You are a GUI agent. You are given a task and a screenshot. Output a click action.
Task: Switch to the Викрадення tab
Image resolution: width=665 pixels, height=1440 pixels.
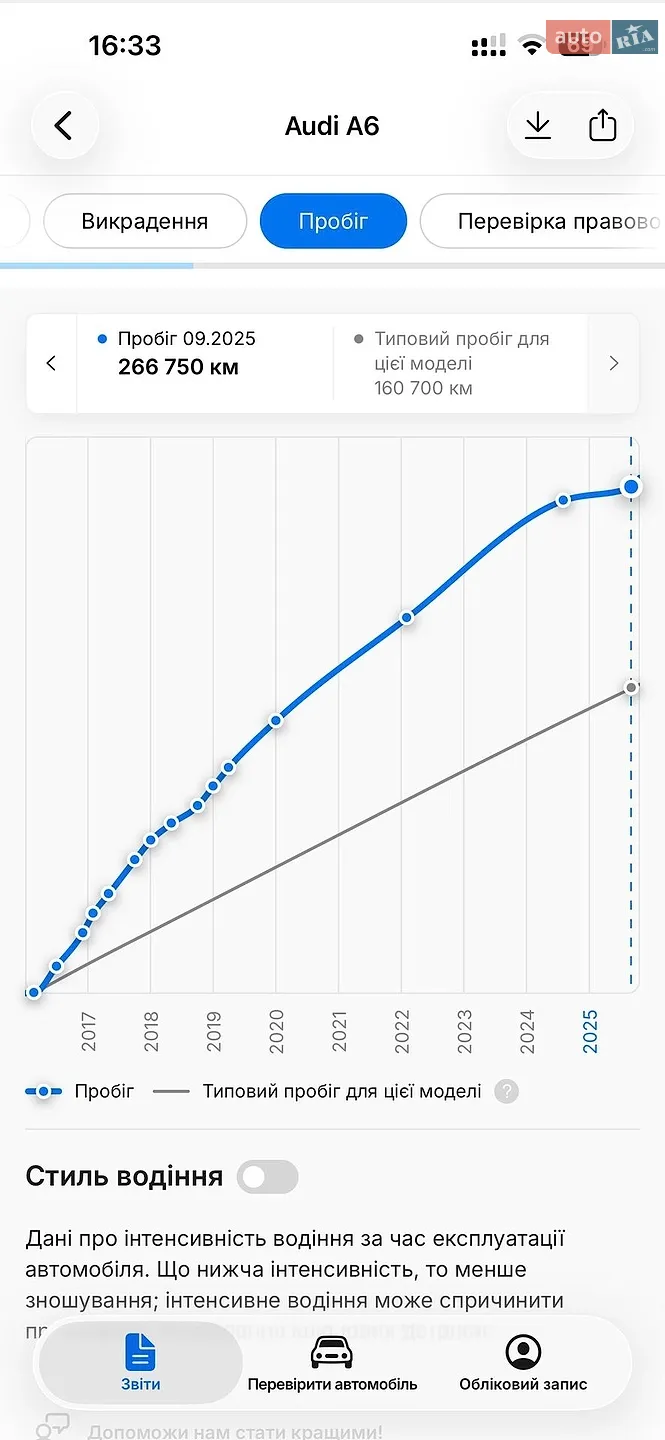tap(145, 221)
